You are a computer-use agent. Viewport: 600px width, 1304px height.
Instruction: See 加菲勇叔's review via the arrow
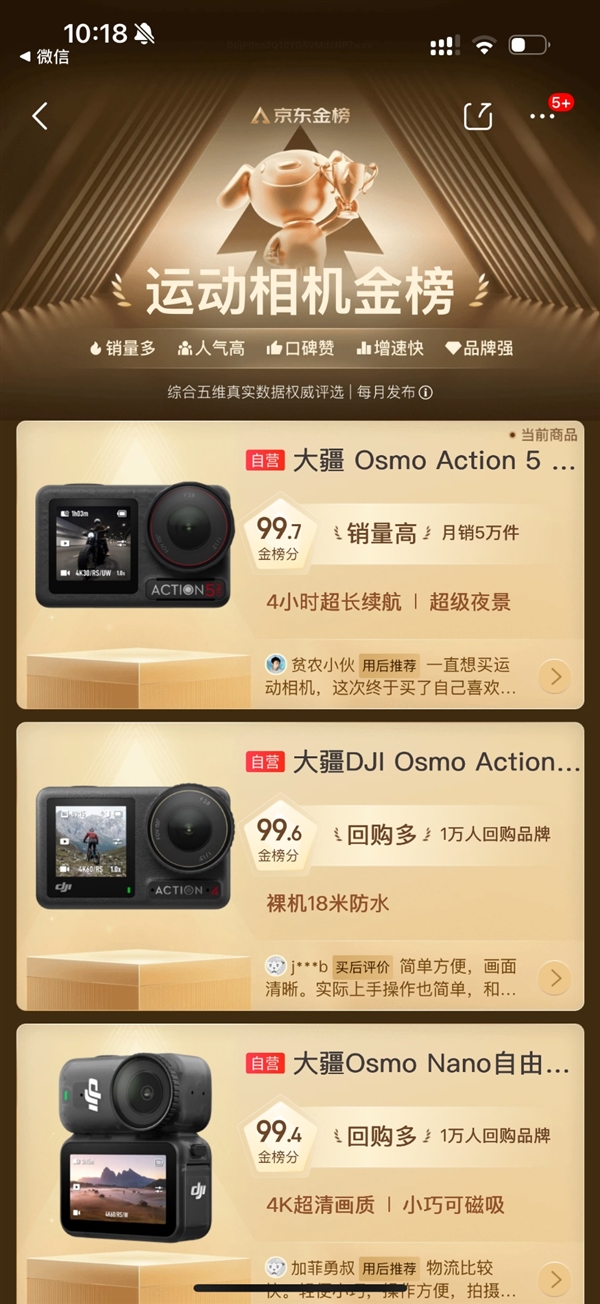(x=555, y=1277)
